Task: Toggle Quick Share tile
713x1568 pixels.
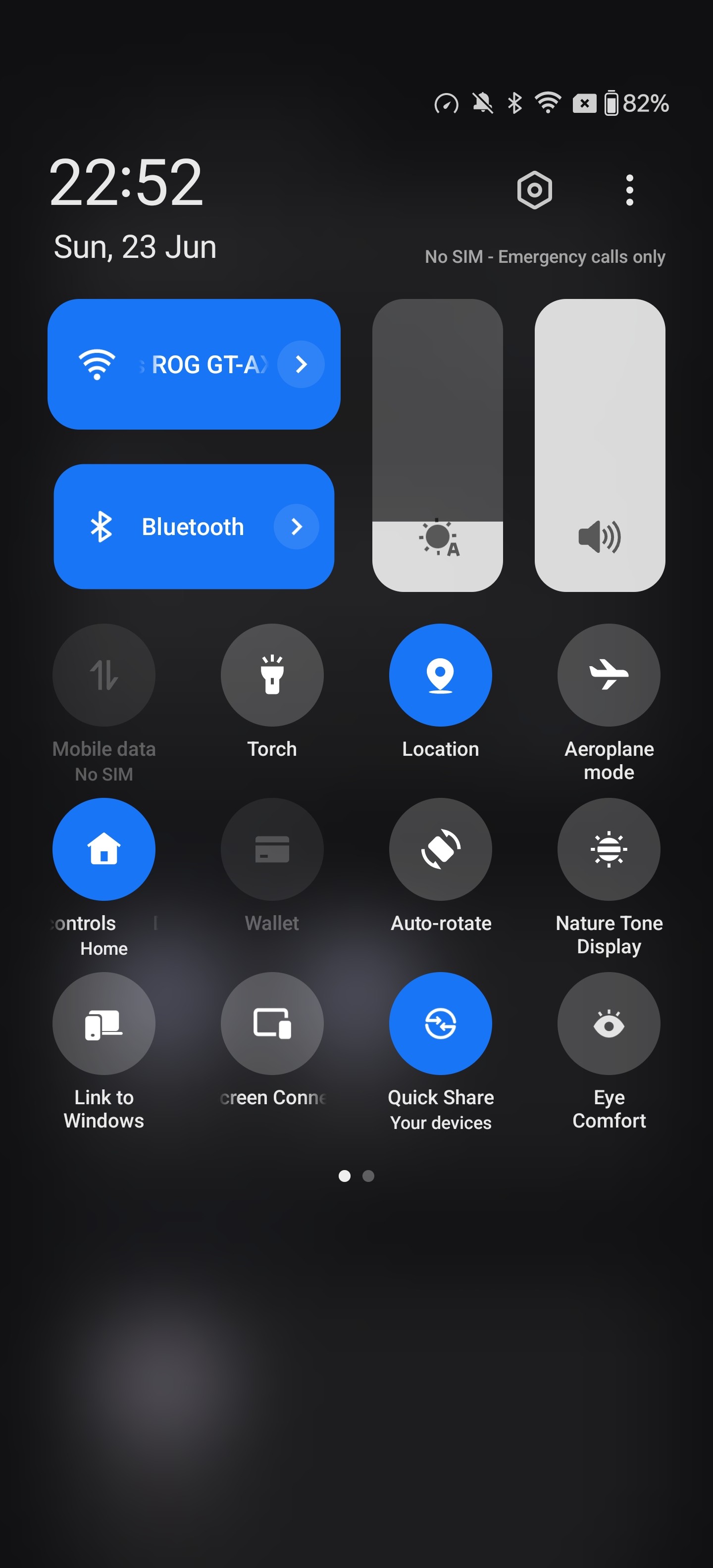Action: (x=440, y=1023)
